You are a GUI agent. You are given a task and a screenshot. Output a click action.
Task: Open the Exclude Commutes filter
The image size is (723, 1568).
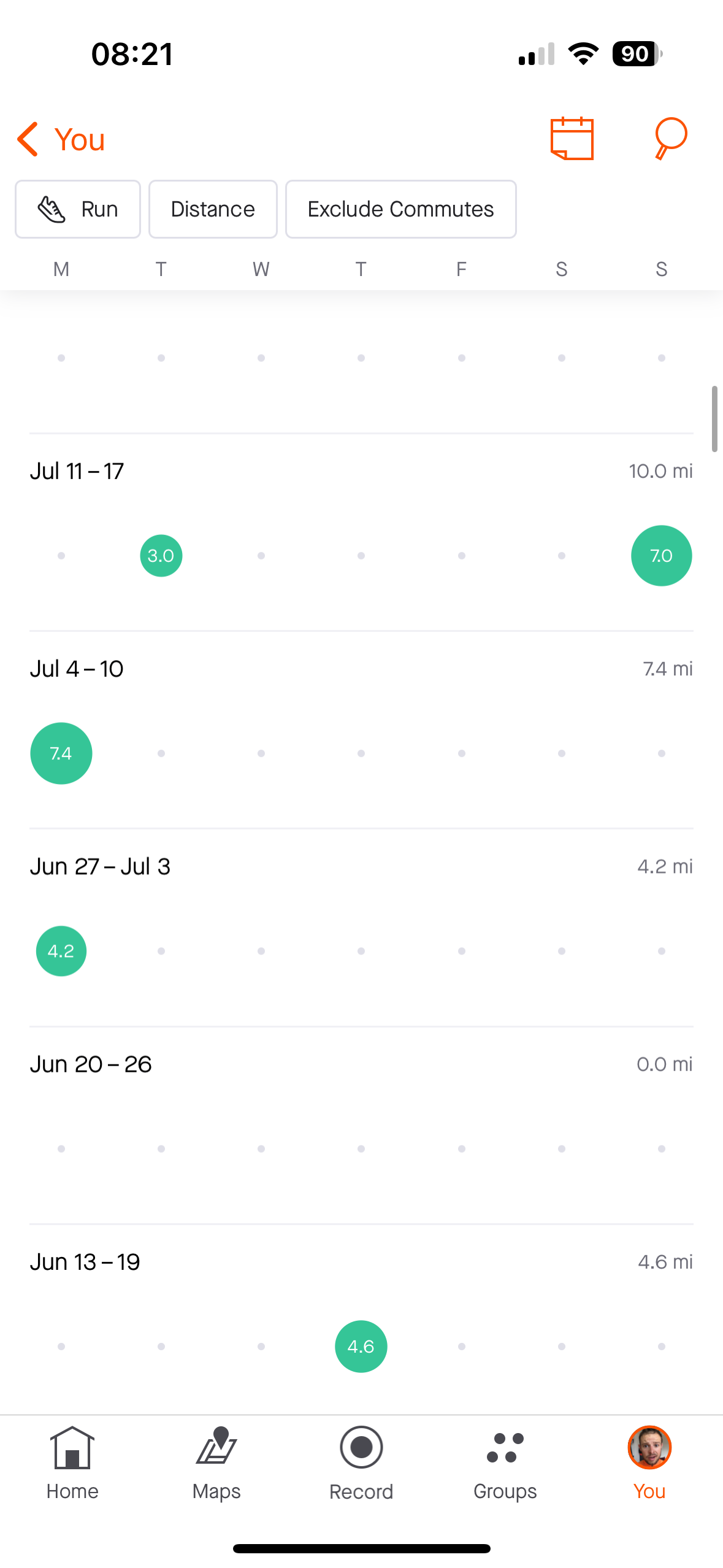(400, 209)
